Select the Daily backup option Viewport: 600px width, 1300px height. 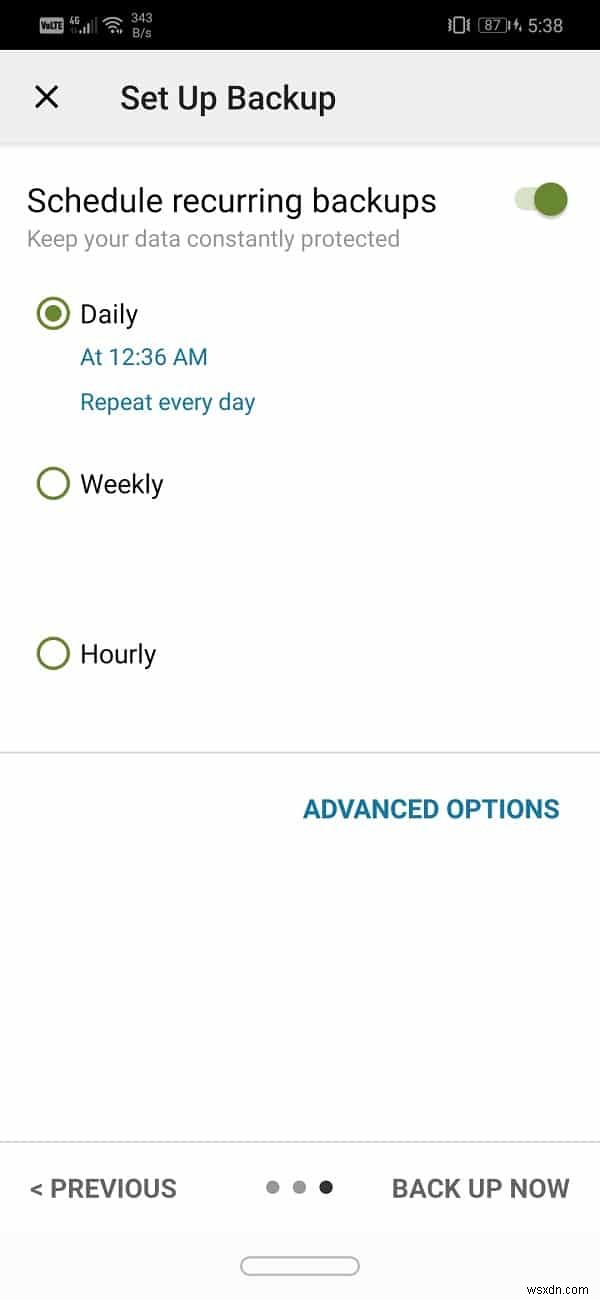click(53, 314)
